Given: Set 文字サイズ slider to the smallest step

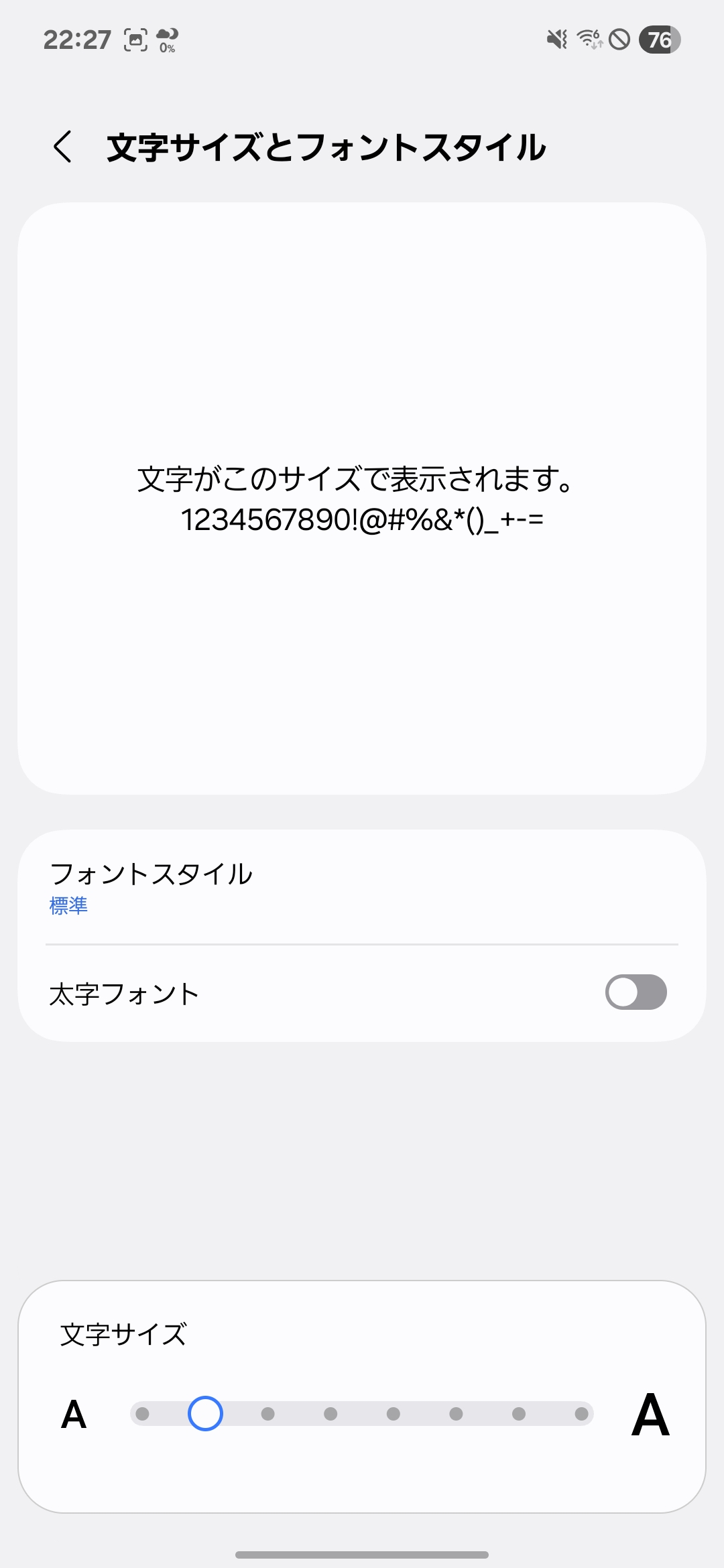Looking at the screenshot, I should point(142,1414).
